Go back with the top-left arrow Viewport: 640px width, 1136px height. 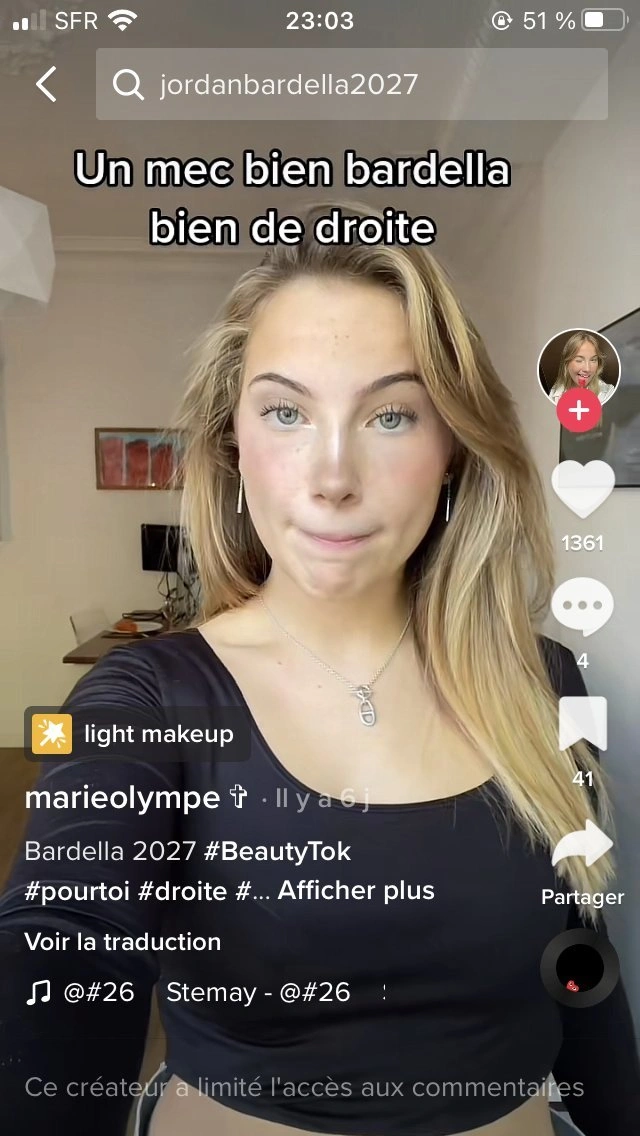[46, 84]
